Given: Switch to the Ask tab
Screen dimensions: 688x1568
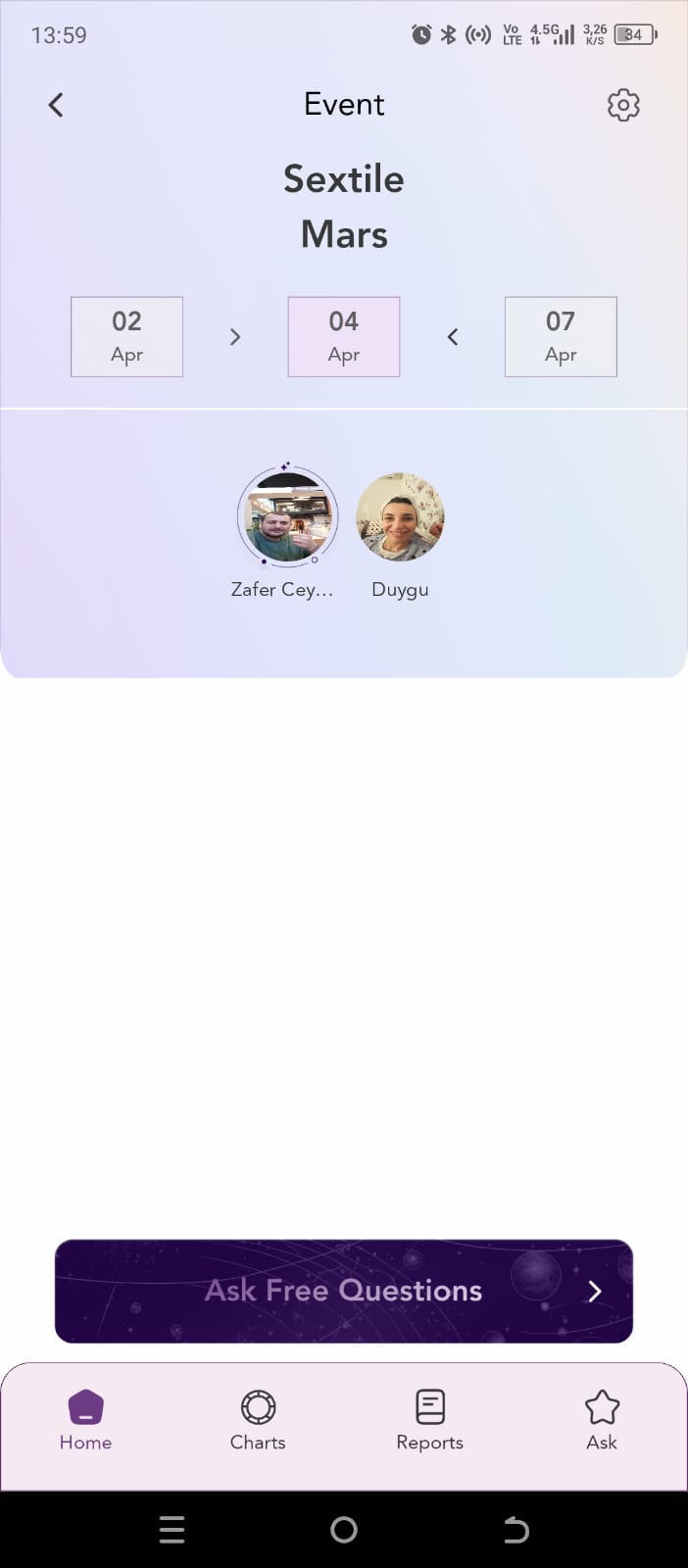Looking at the screenshot, I should point(602,1420).
